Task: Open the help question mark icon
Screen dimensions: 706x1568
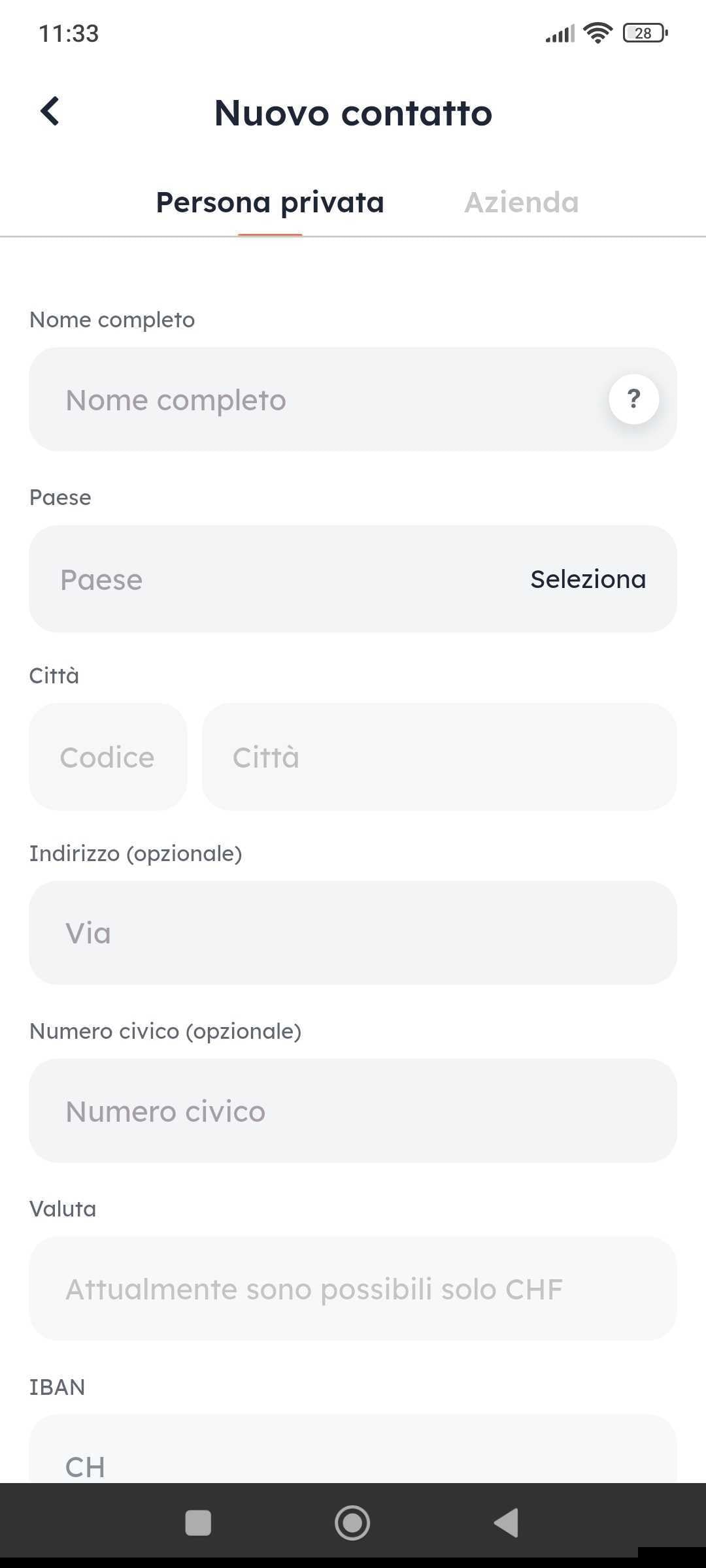Action: [633, 399]
